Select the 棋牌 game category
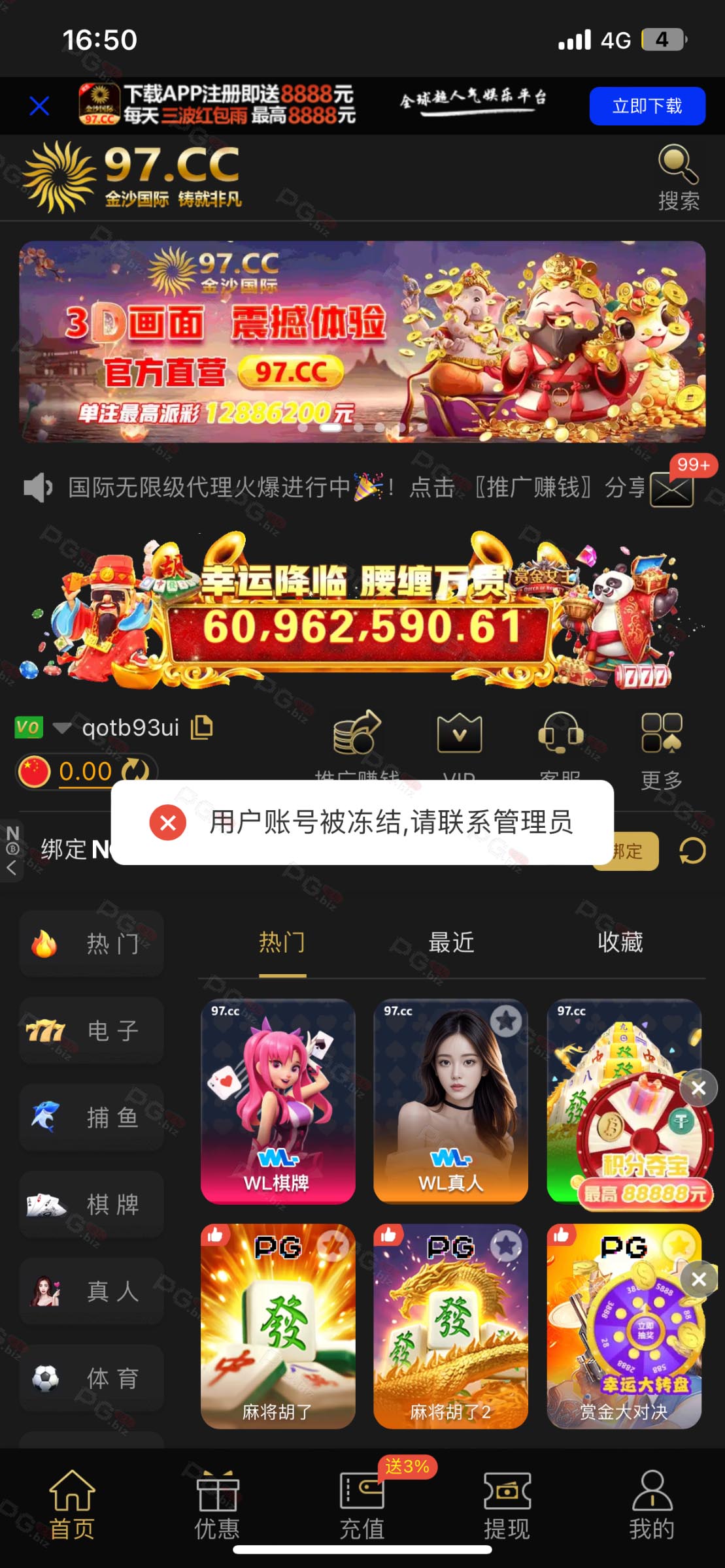 [92, 1204]
